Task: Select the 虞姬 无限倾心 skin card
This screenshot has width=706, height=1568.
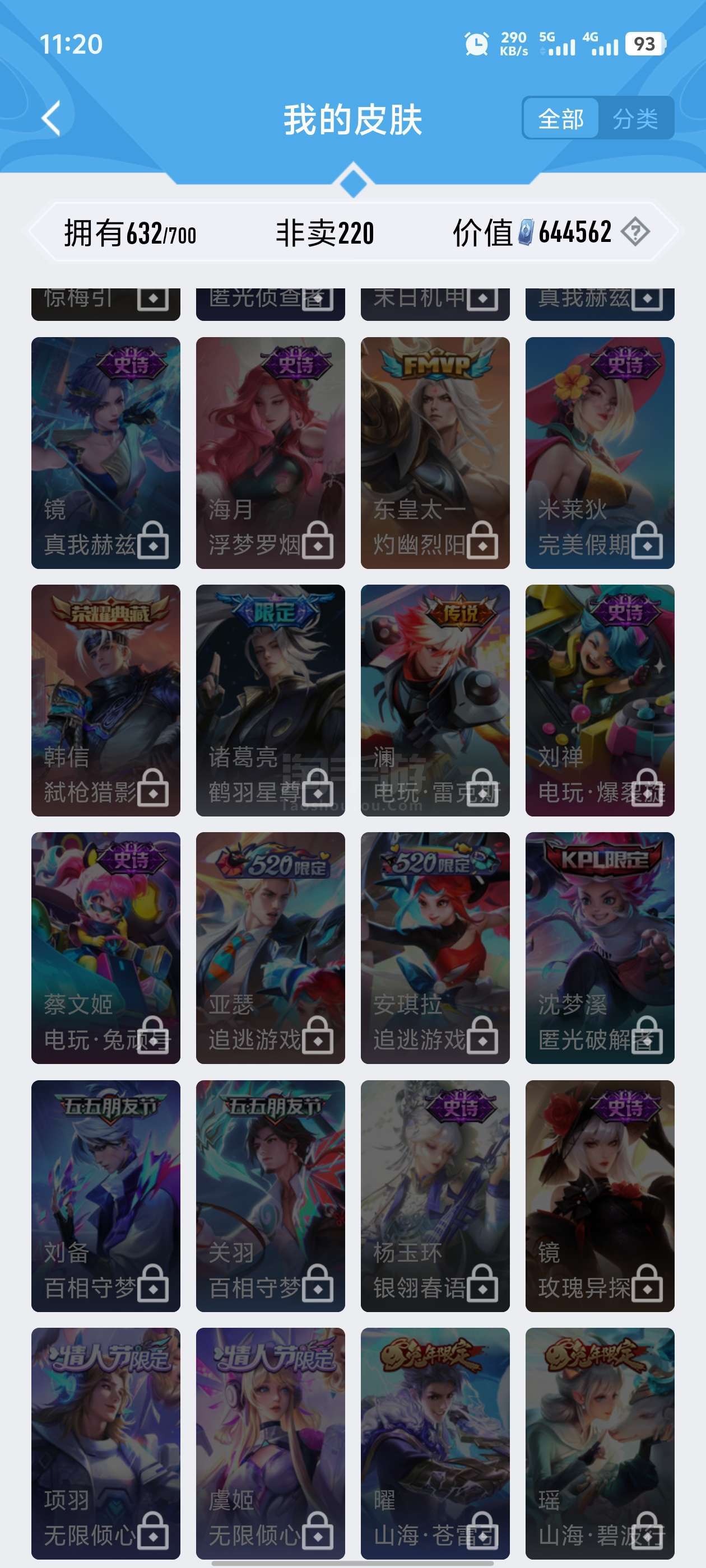Action: coord(270,1443)
